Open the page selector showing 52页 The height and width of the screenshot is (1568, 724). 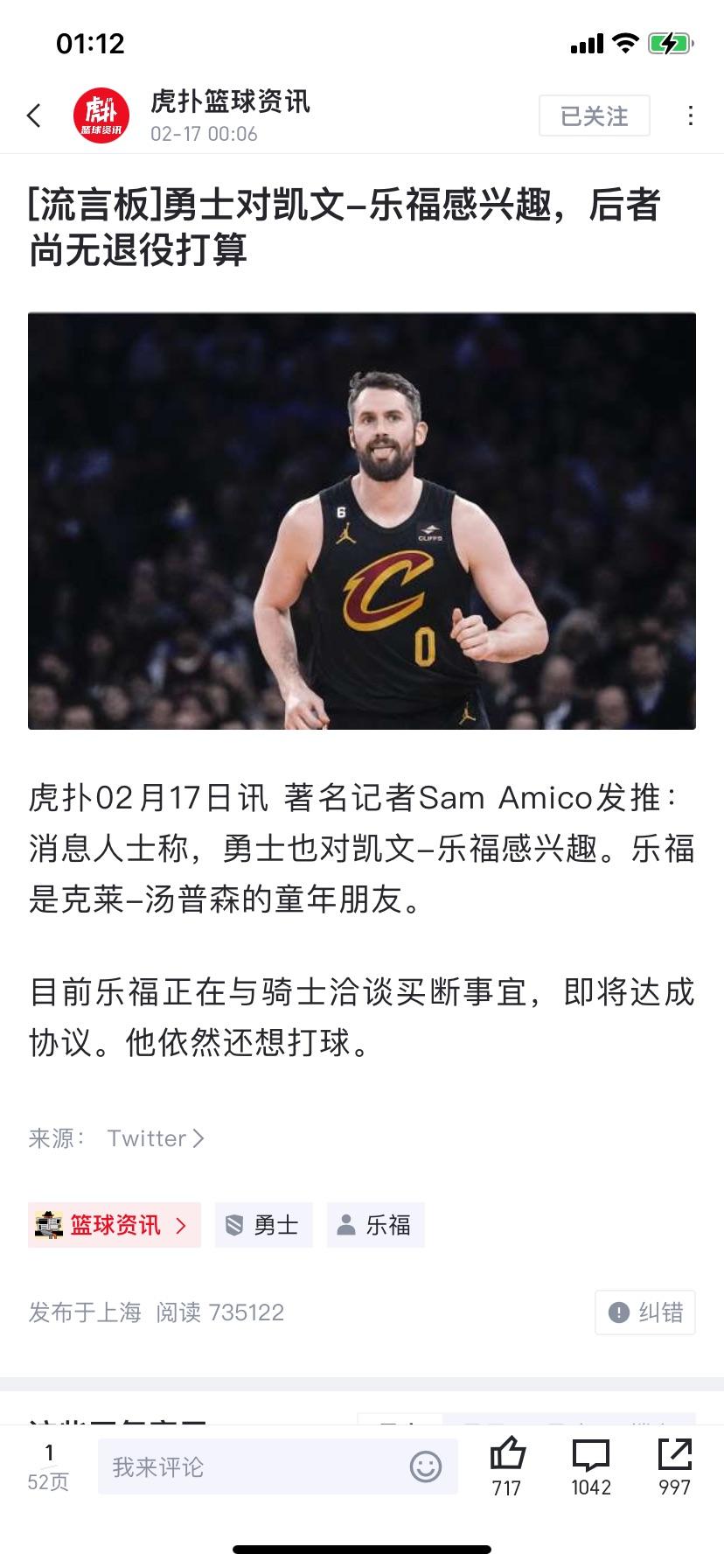(x=48, y=1466)
